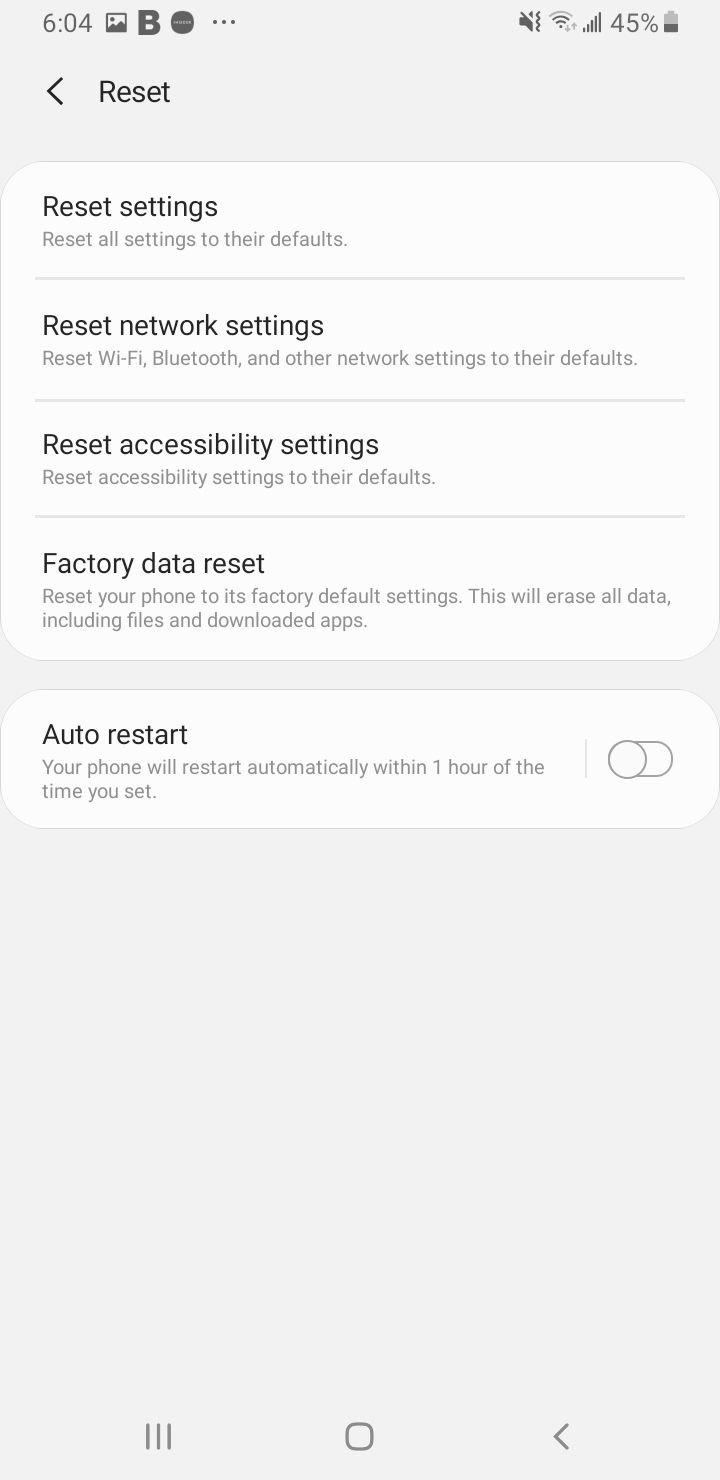720x1480 pixels.
Task: Tap the Reset screen title
Action: coord(134,91)
